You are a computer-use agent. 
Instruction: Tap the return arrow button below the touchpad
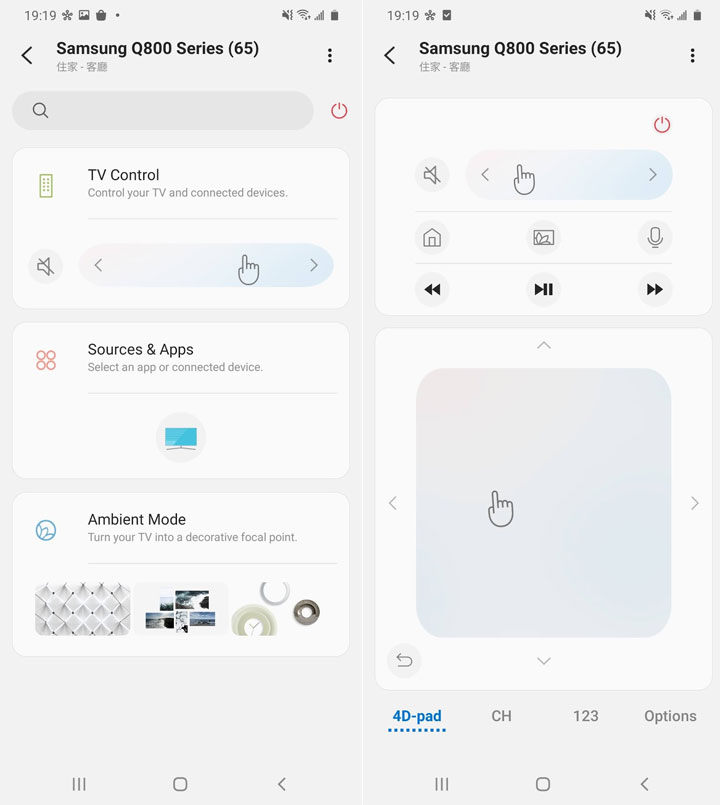(x=404, y=660)
